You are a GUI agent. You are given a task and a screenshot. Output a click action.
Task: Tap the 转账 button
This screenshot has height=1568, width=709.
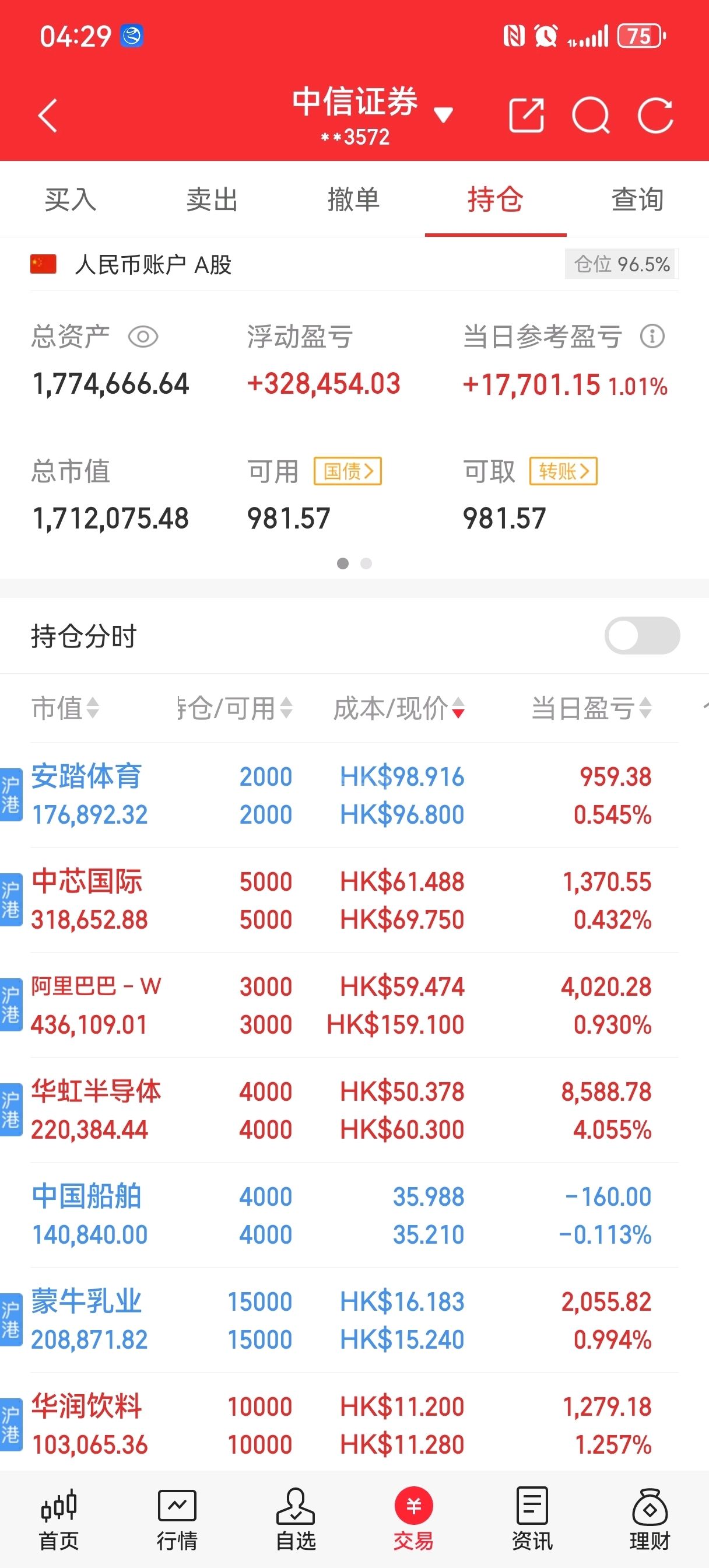click(563, 471)
